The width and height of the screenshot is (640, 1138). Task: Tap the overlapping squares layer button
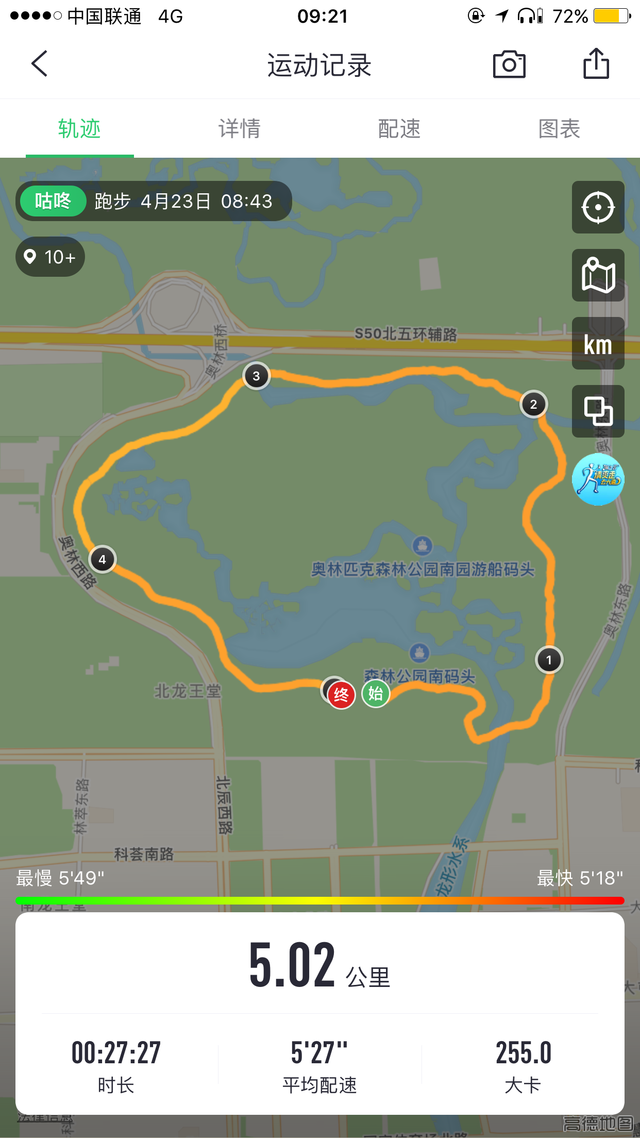[x=598, y=410]
